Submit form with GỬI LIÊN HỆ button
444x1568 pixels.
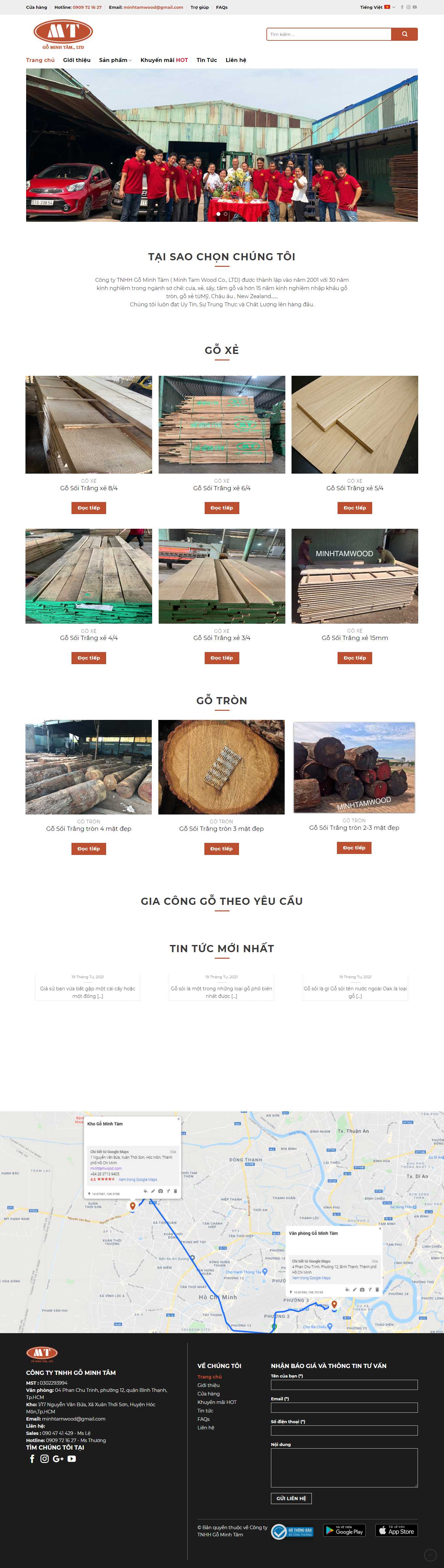point(291,1498)
